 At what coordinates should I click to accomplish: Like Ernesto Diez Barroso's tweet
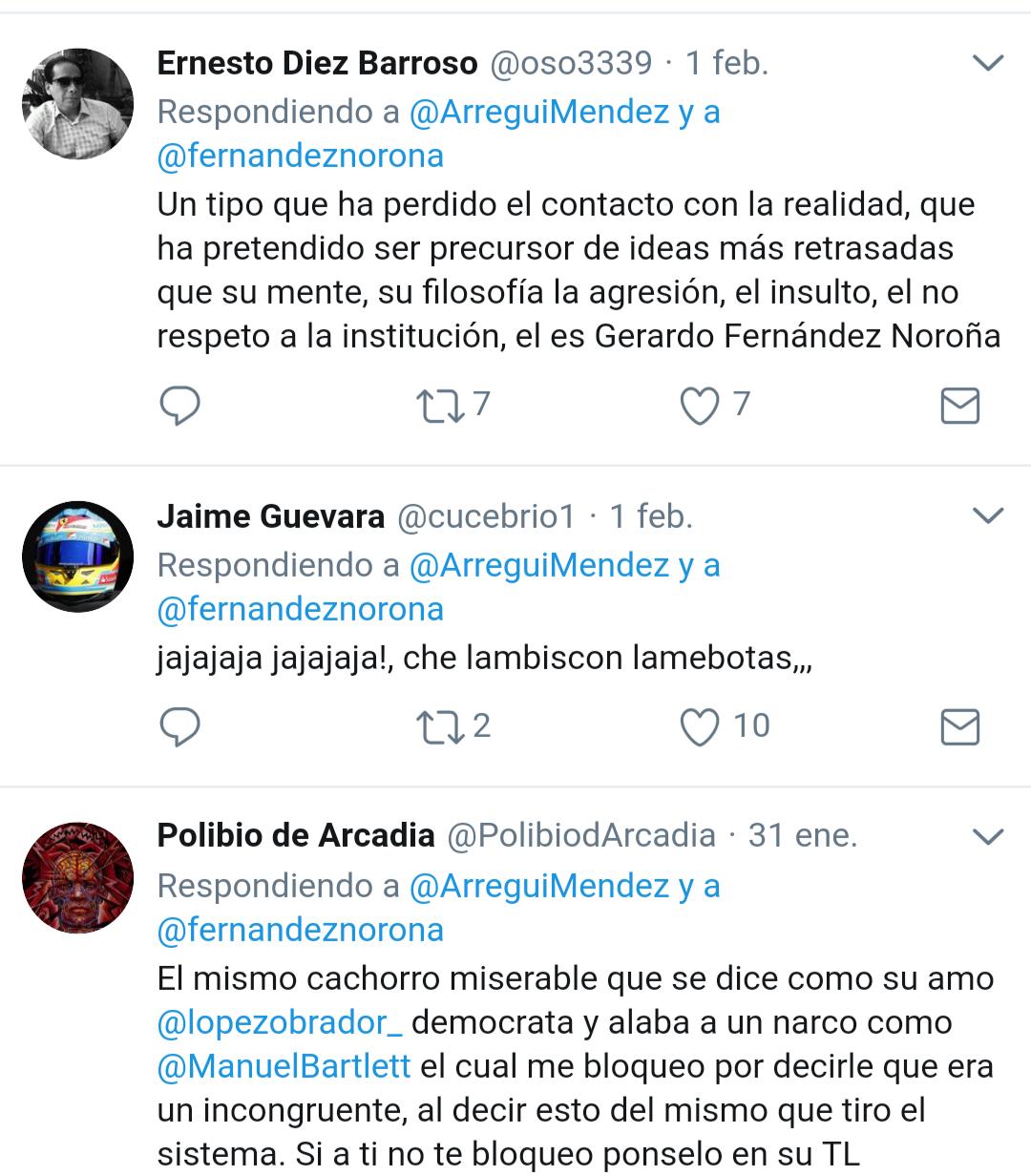pyautogui.click(x=699, y=406)
